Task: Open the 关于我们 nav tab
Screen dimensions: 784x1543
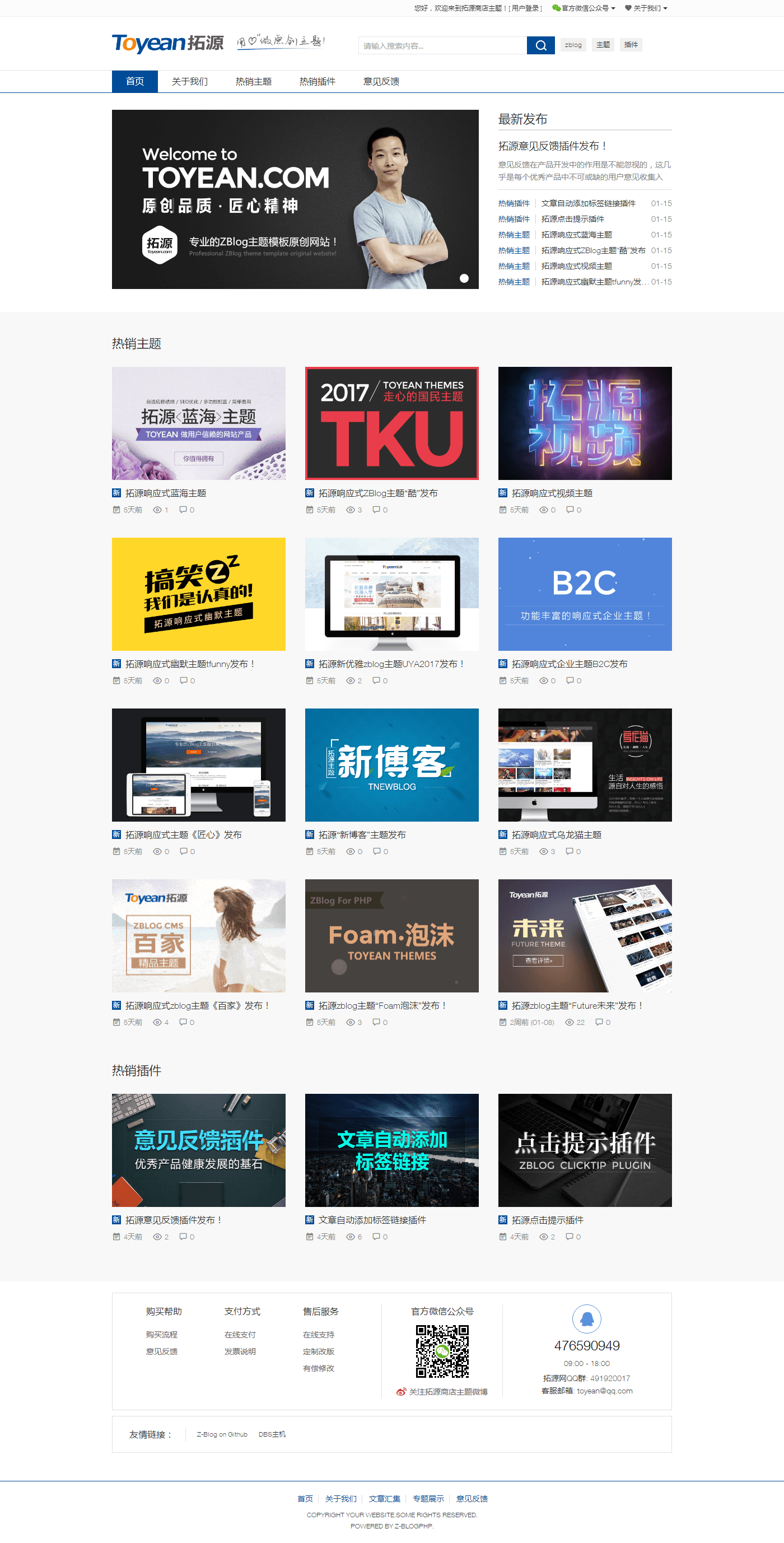Action: [x=189, y=81]
